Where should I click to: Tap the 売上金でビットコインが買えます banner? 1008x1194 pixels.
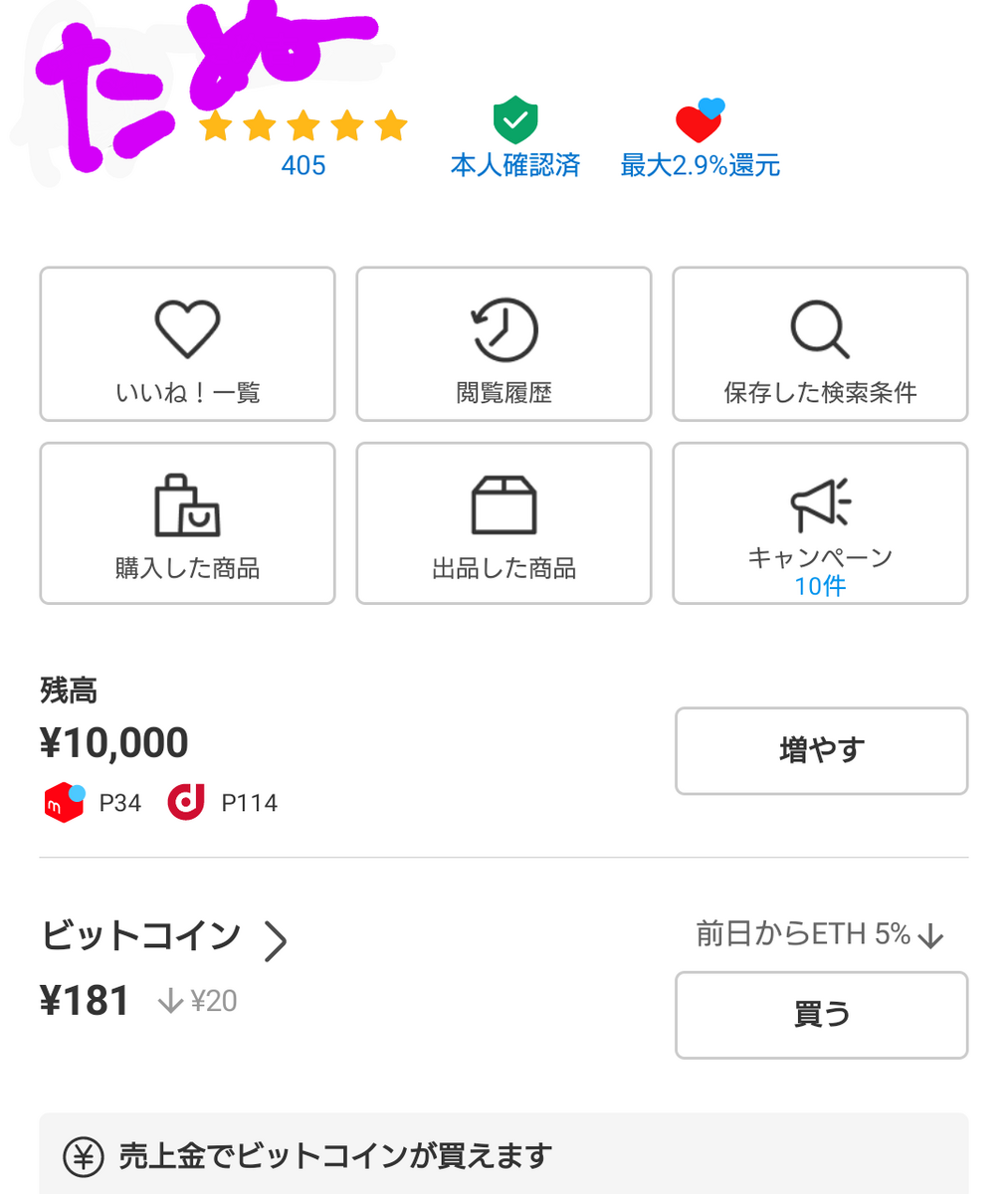(504, 1154)
